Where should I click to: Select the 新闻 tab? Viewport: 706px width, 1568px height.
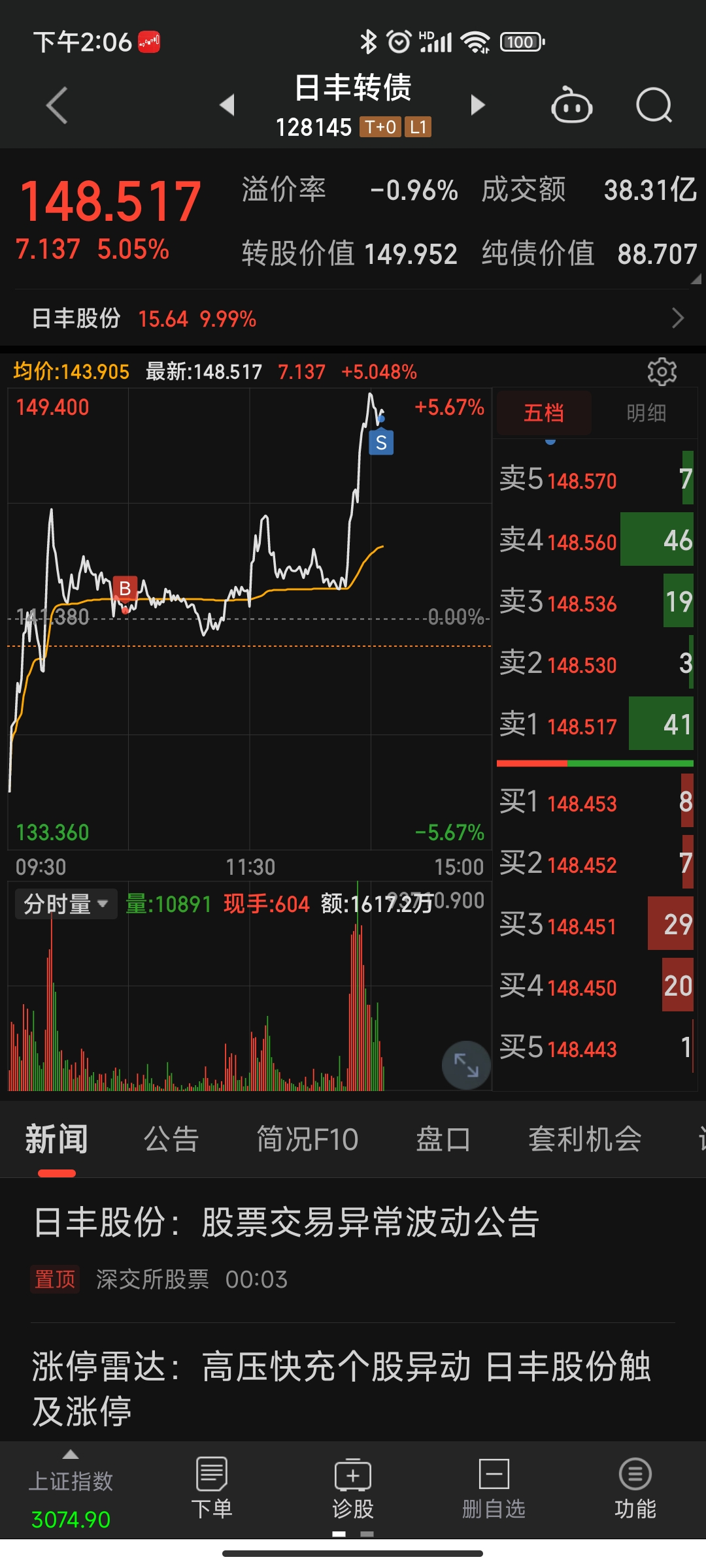(x=57, y=1140)
